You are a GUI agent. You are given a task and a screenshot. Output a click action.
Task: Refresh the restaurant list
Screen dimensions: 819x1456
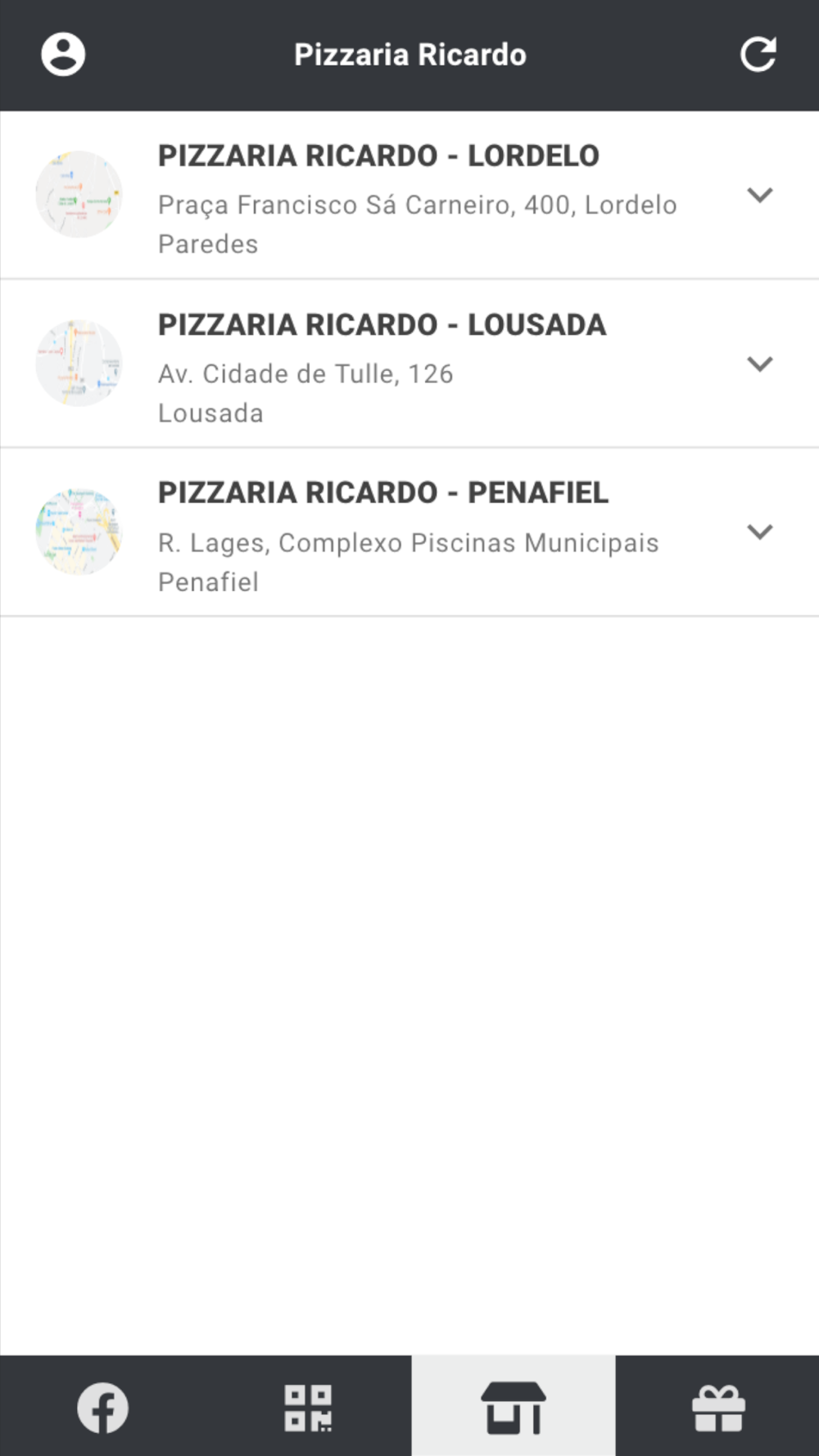coord(758,55)
